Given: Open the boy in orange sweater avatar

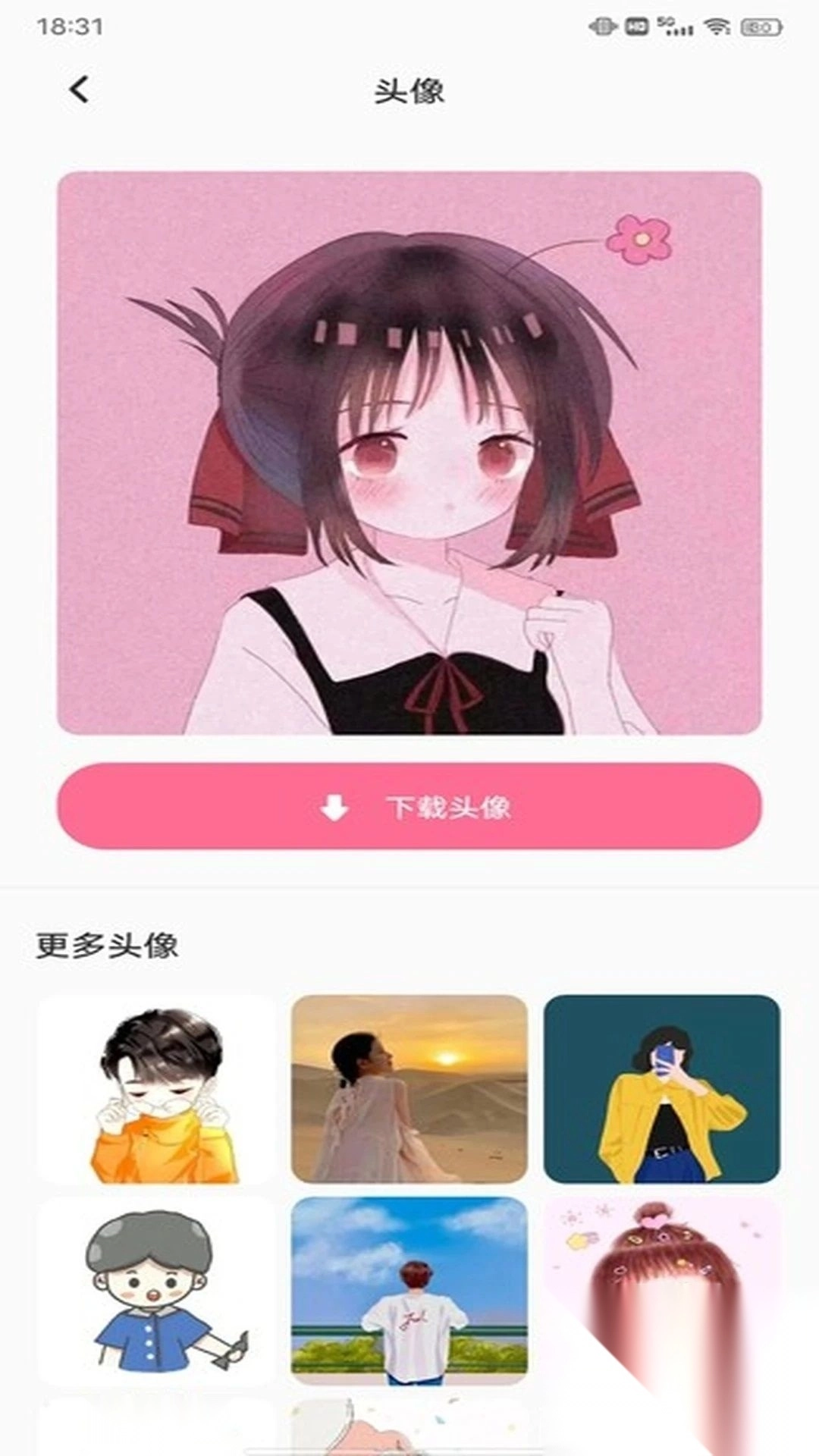Looking at the screenshot, I should (156, 1090).
